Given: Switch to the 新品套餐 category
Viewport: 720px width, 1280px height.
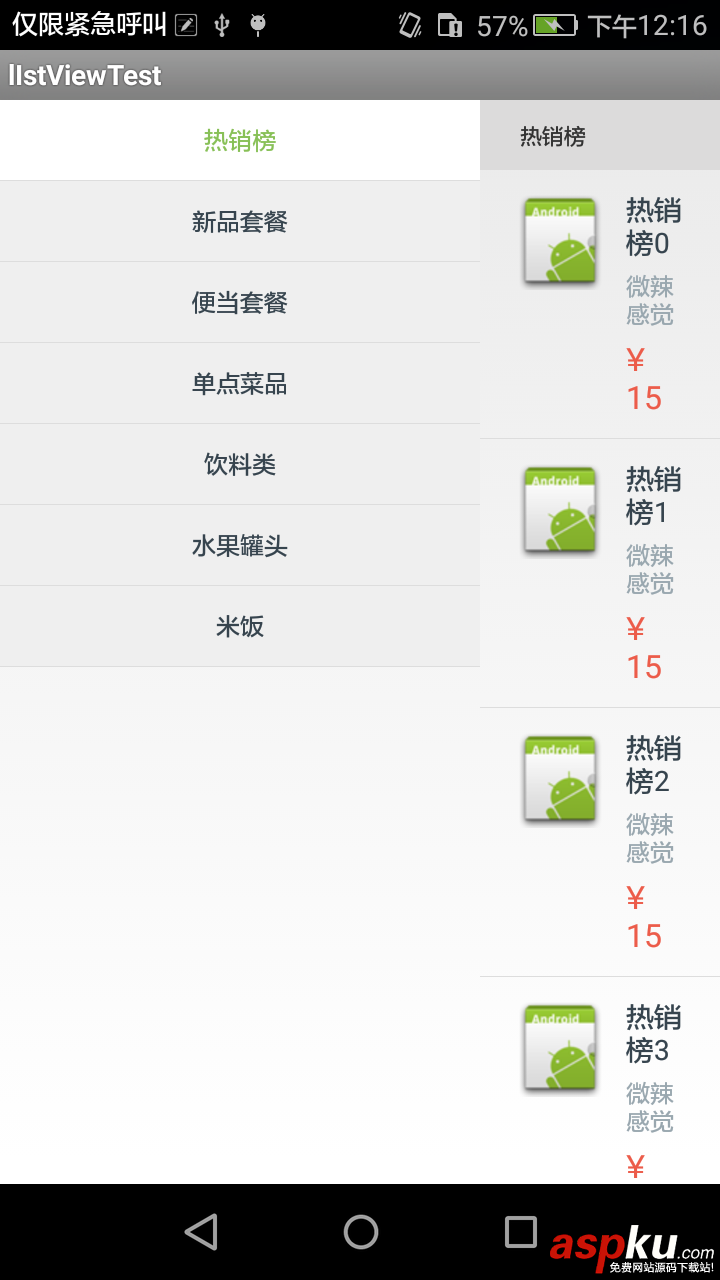Looking at the screenshot, I should 240,221.
